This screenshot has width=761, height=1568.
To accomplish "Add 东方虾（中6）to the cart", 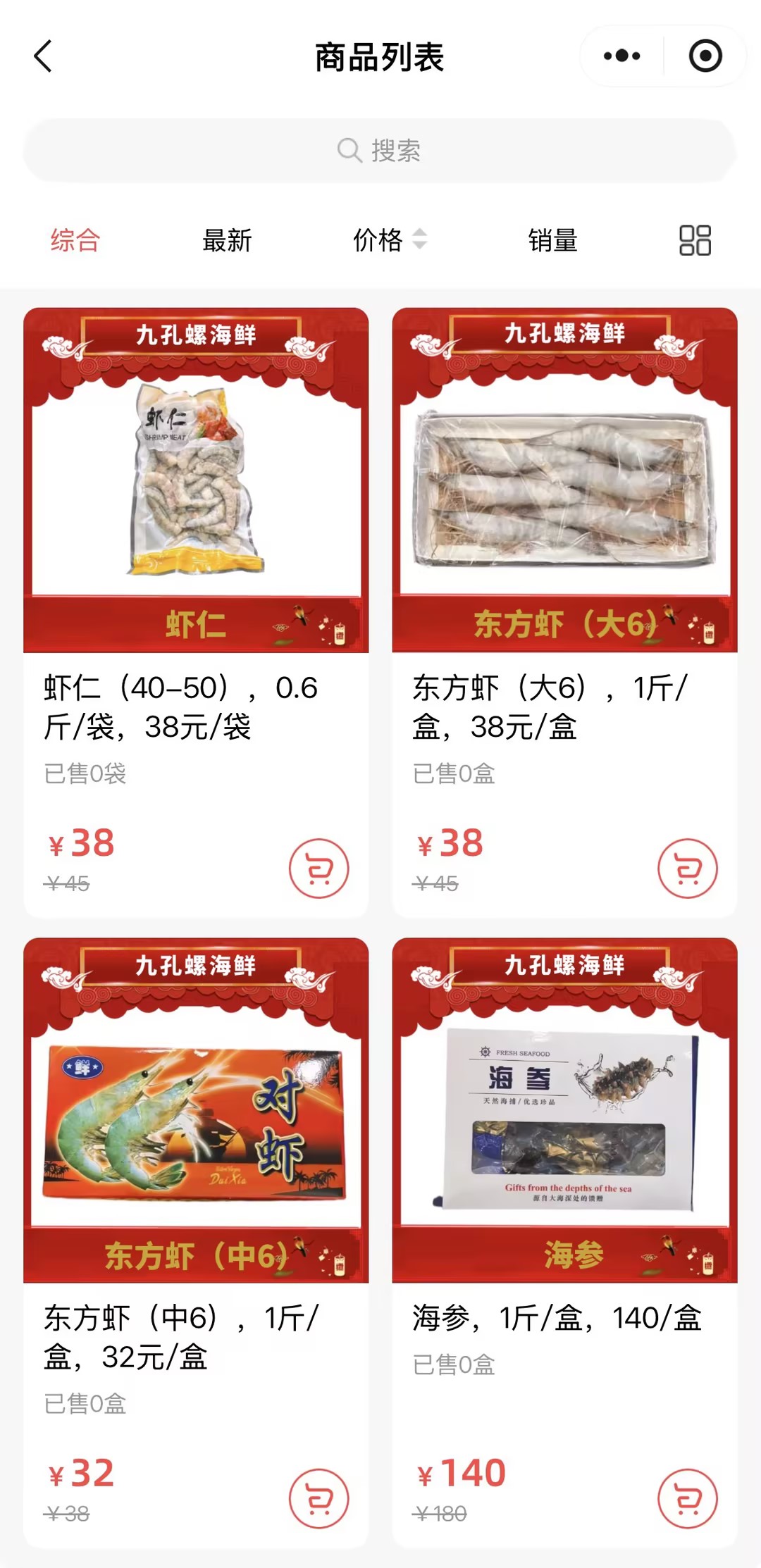I will tap(319, 1499).
